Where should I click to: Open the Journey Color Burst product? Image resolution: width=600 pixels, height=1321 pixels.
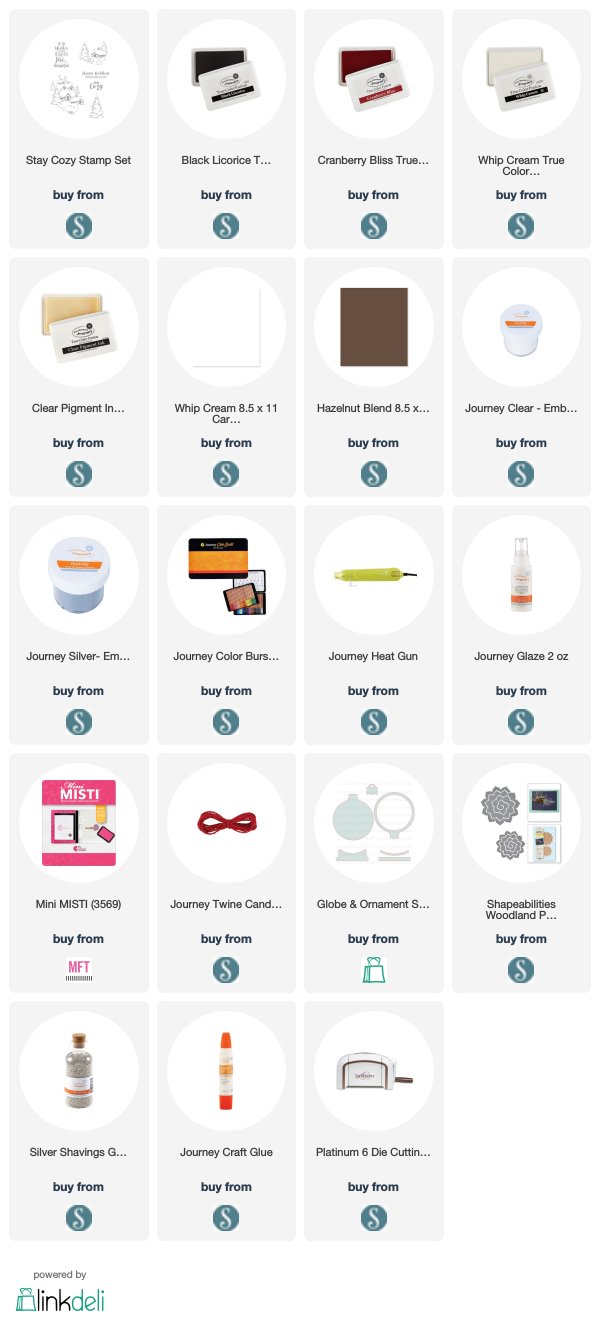(226, 625)
